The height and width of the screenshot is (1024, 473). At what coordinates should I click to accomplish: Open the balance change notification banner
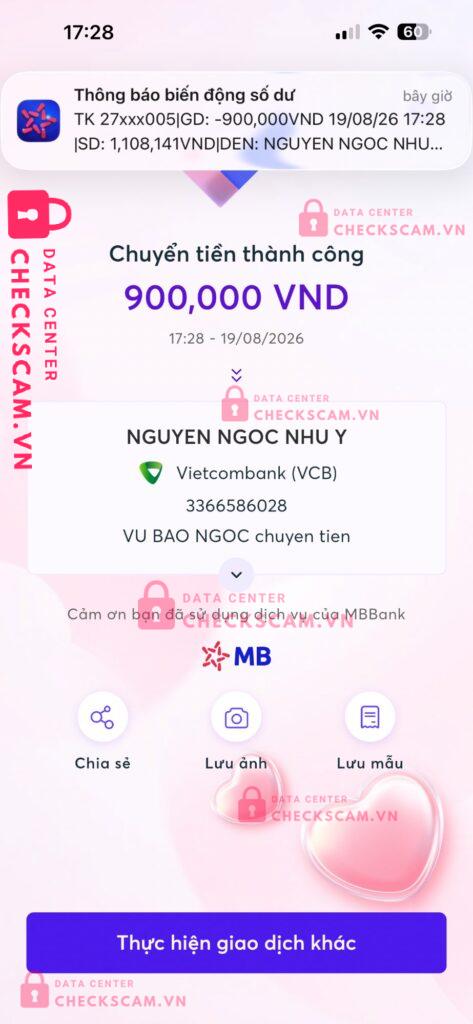click(x=236, y=121)
